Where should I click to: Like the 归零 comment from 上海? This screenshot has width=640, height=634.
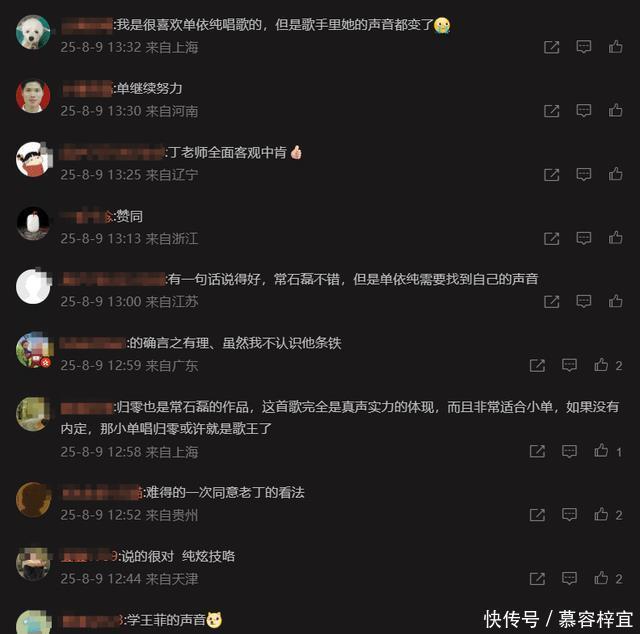pos(601,451)
